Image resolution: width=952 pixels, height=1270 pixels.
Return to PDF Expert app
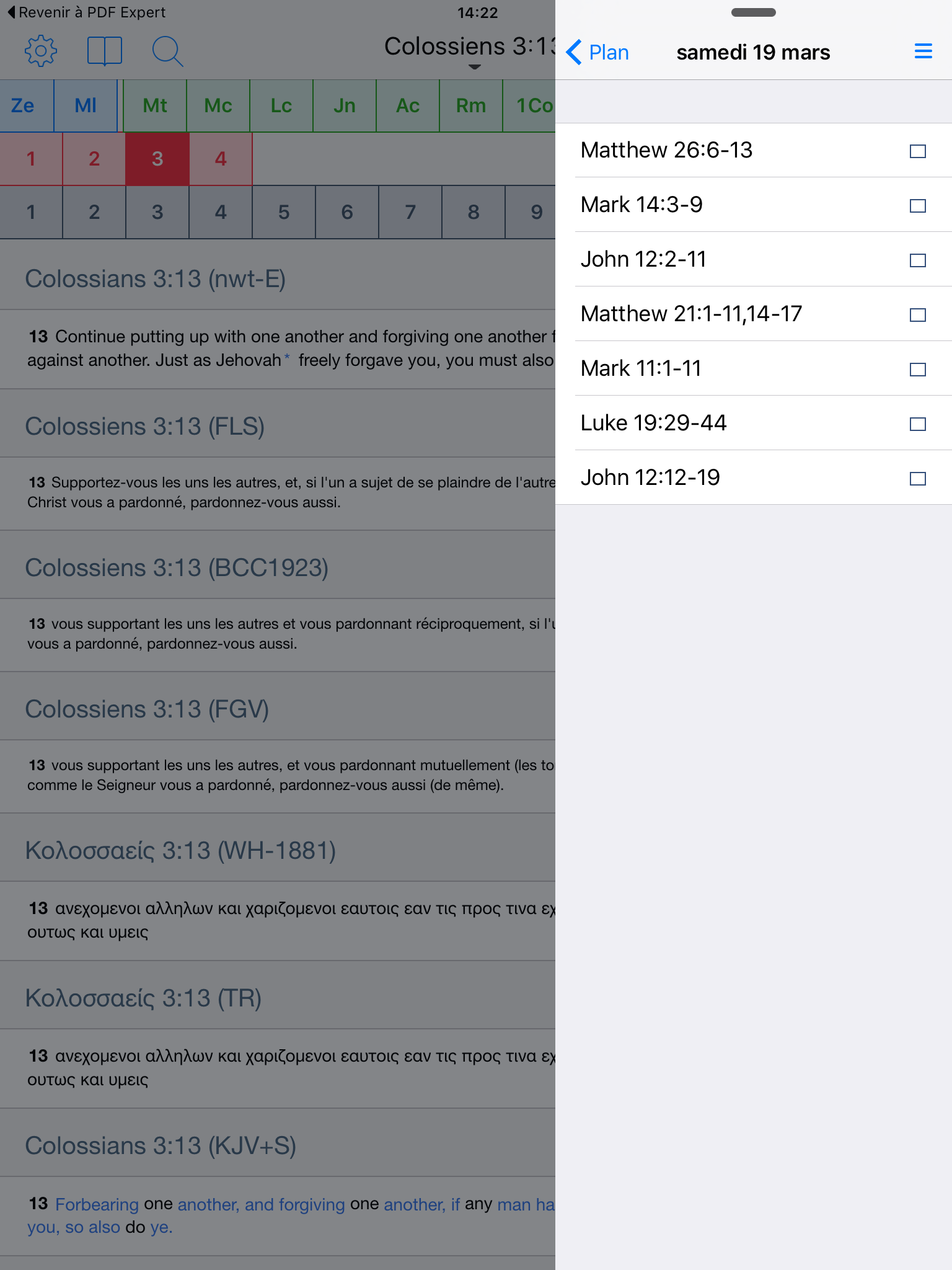tap(87, 12)
